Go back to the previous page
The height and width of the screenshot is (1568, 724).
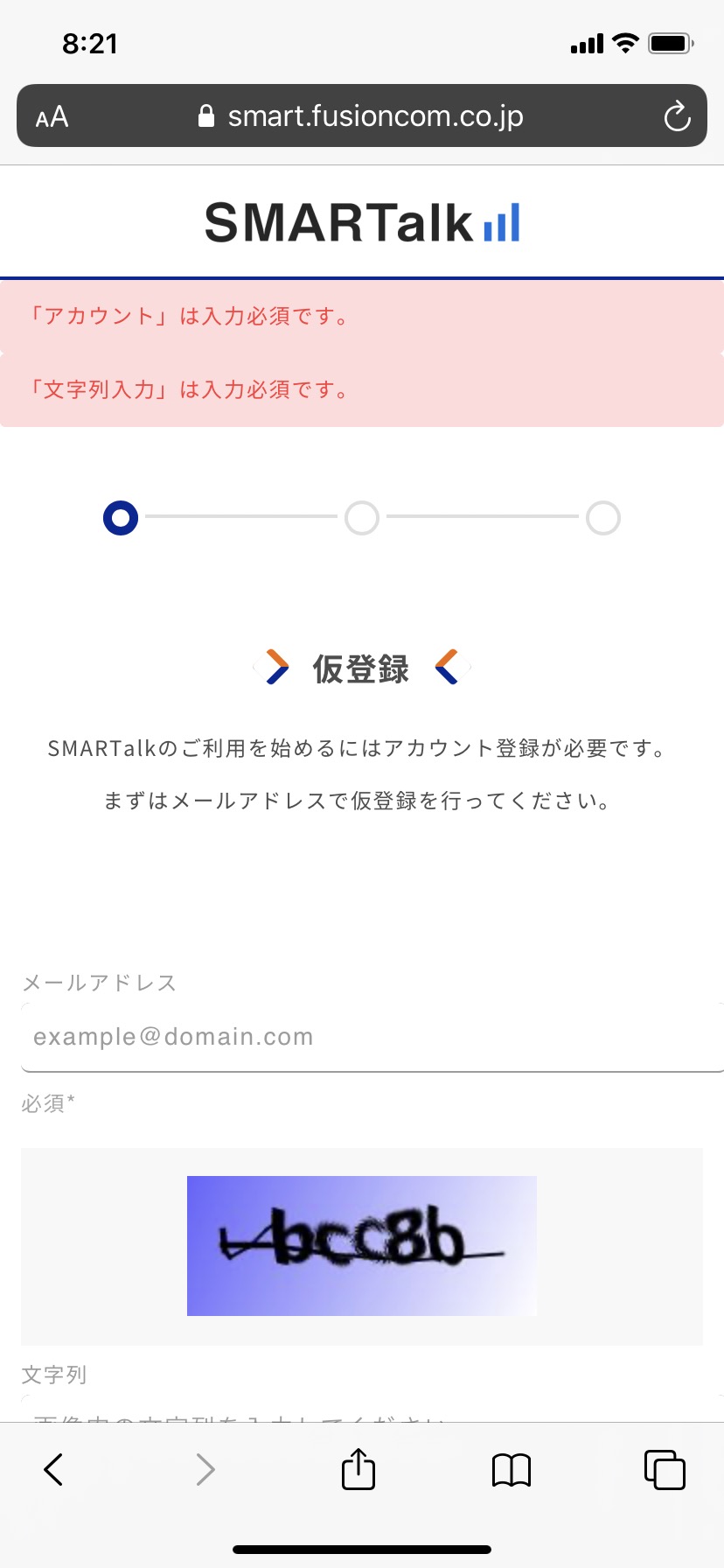click(x=53, y=1469)
